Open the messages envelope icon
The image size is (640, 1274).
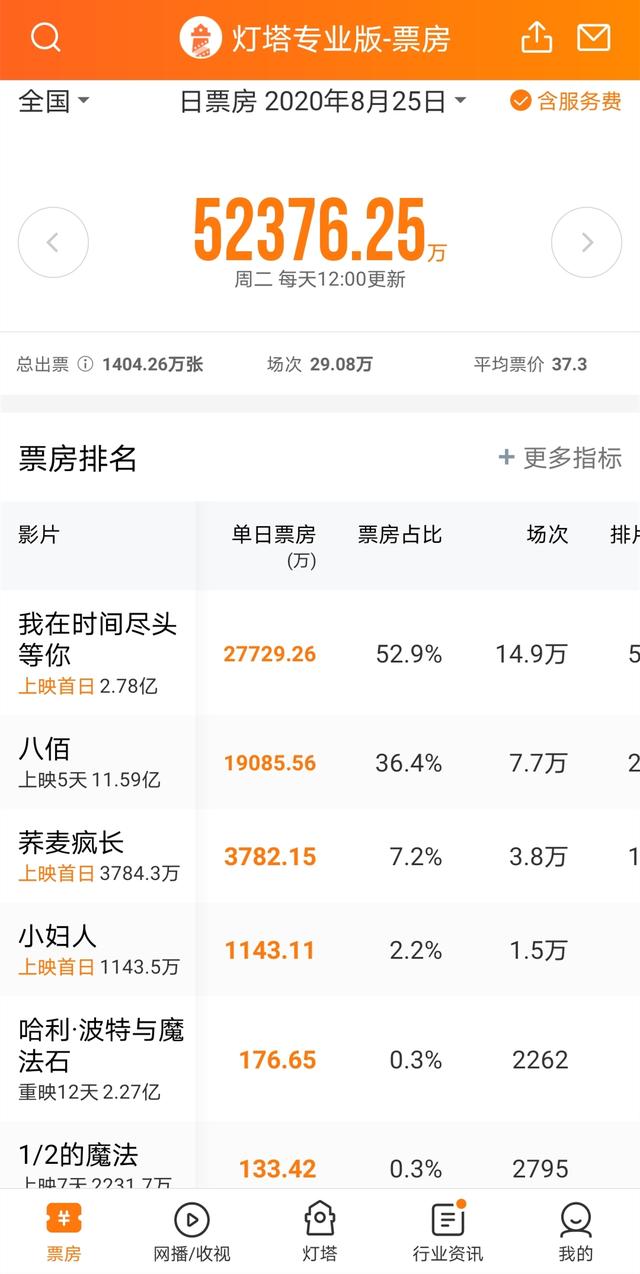pyautogui.click(x=594, y=38)
